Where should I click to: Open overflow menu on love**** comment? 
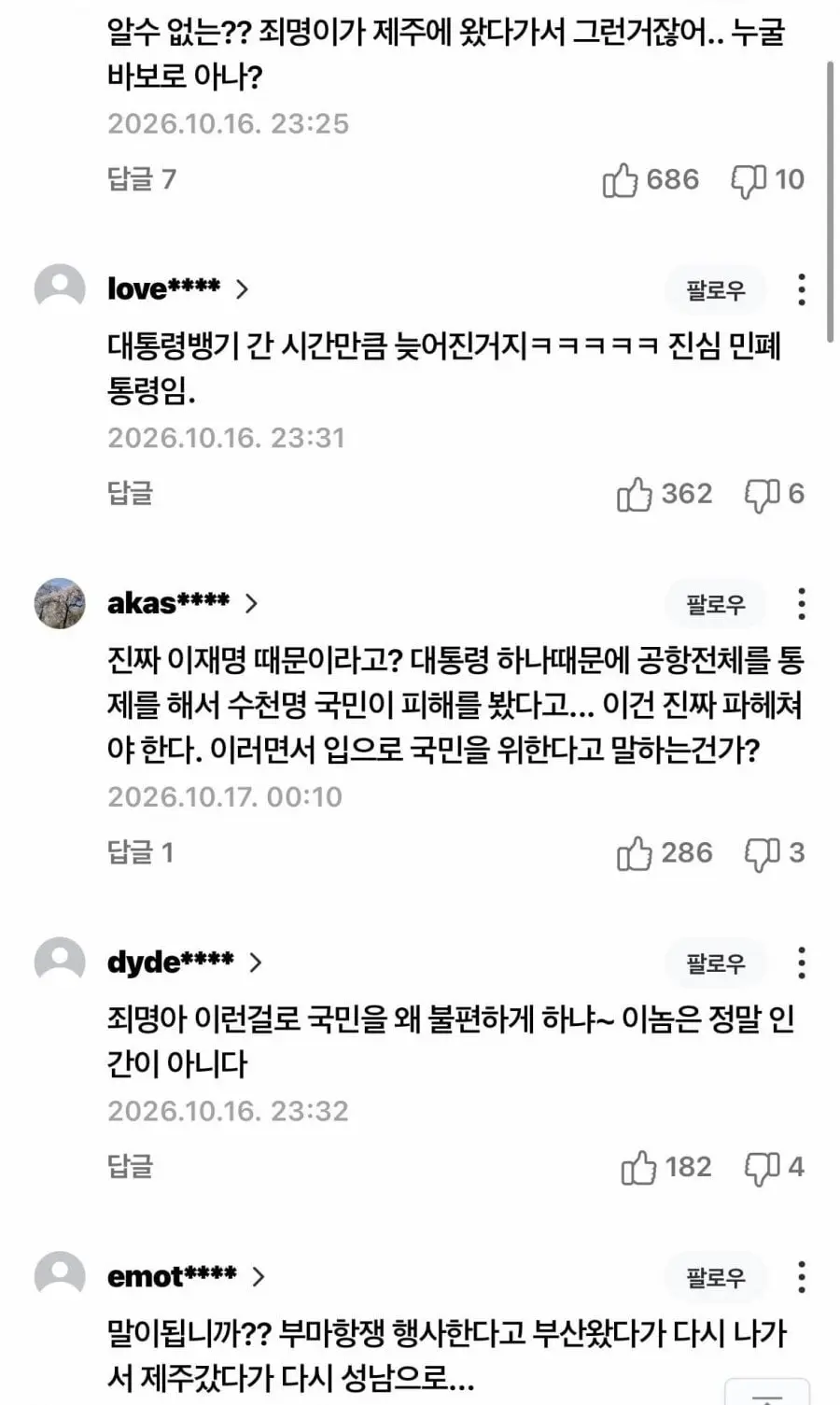pos(801,290)
